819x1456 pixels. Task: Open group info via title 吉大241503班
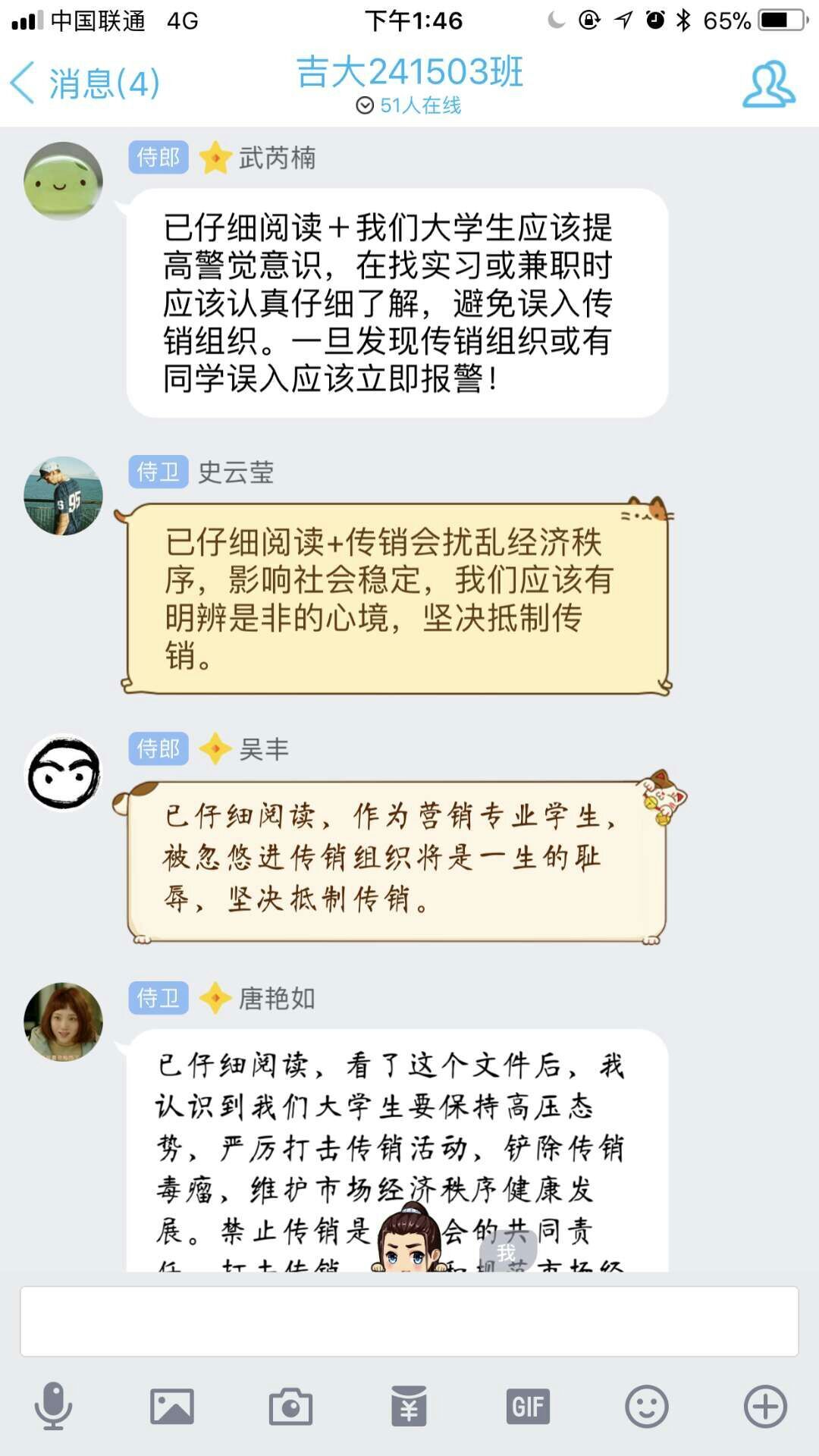point(409,73)
